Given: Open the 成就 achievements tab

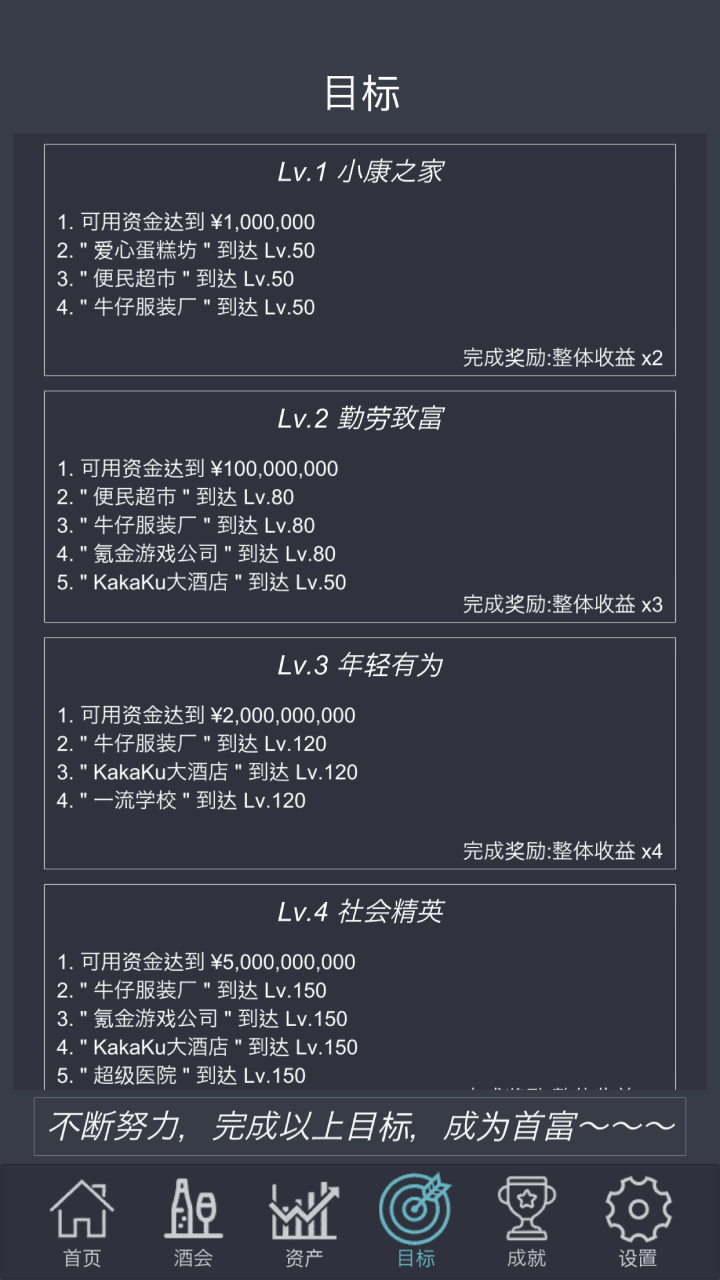Looking at the screenshot, I should coord(526,1222).
